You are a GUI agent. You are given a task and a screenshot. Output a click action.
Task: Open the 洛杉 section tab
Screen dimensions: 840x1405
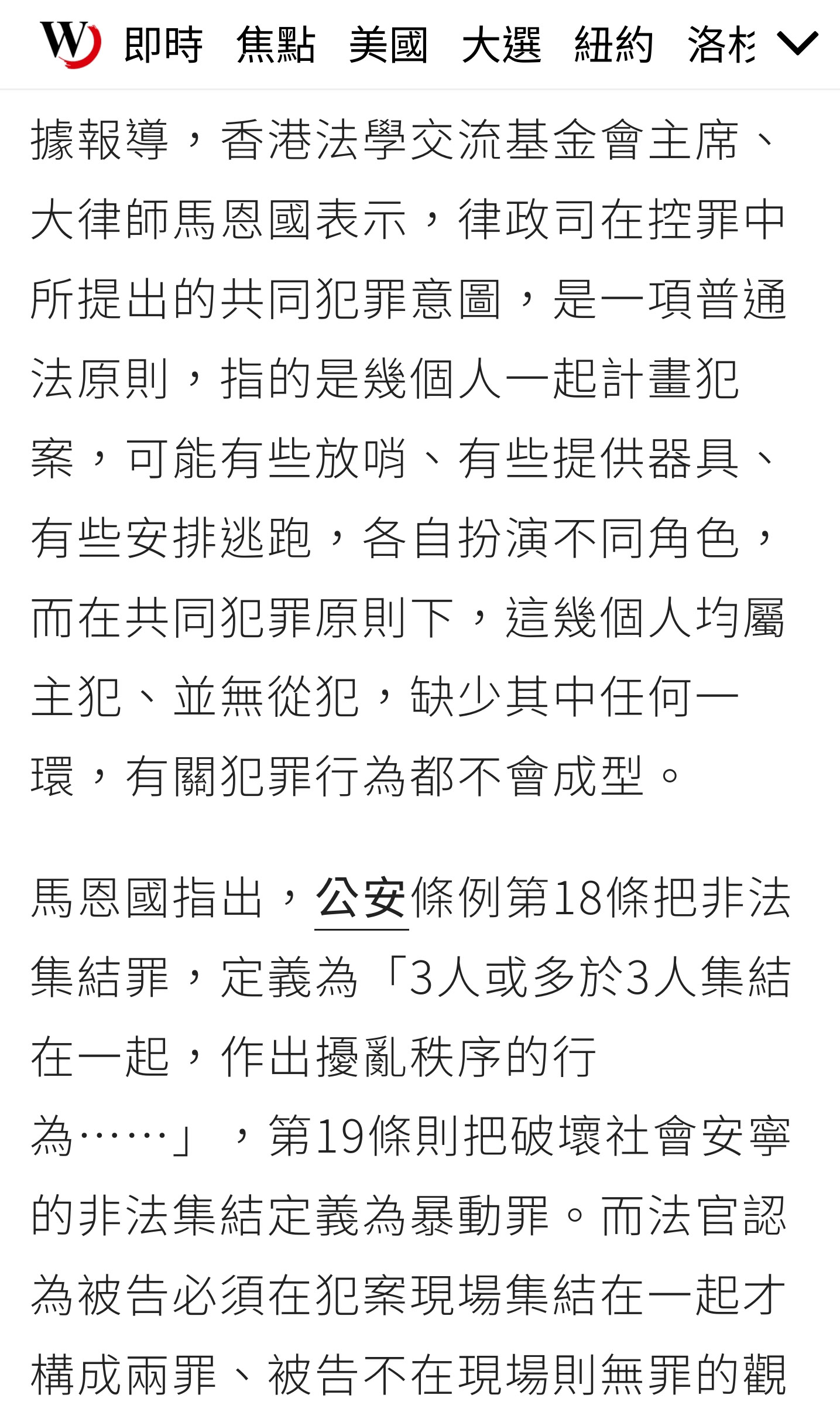point(721,45)
